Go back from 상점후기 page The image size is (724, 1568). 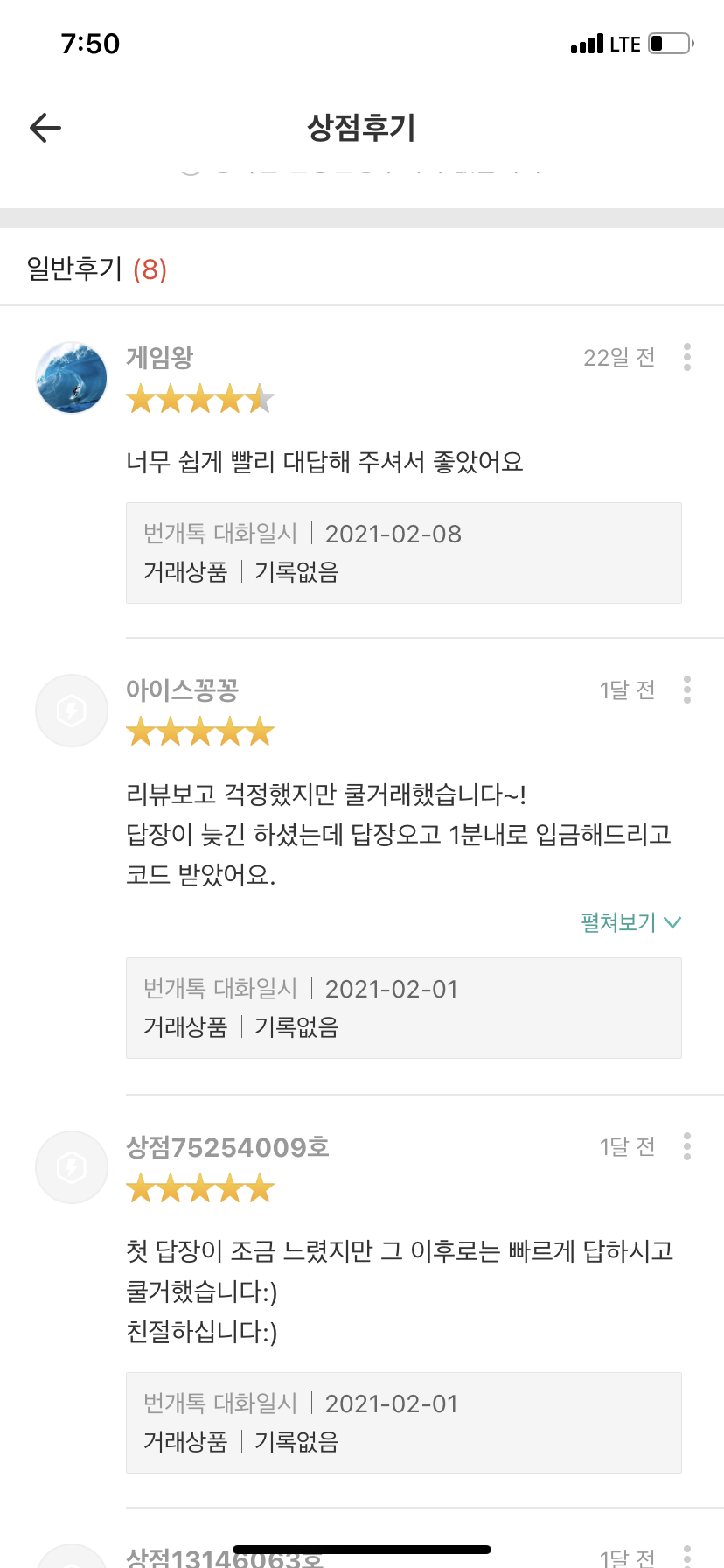click(45, 128)
